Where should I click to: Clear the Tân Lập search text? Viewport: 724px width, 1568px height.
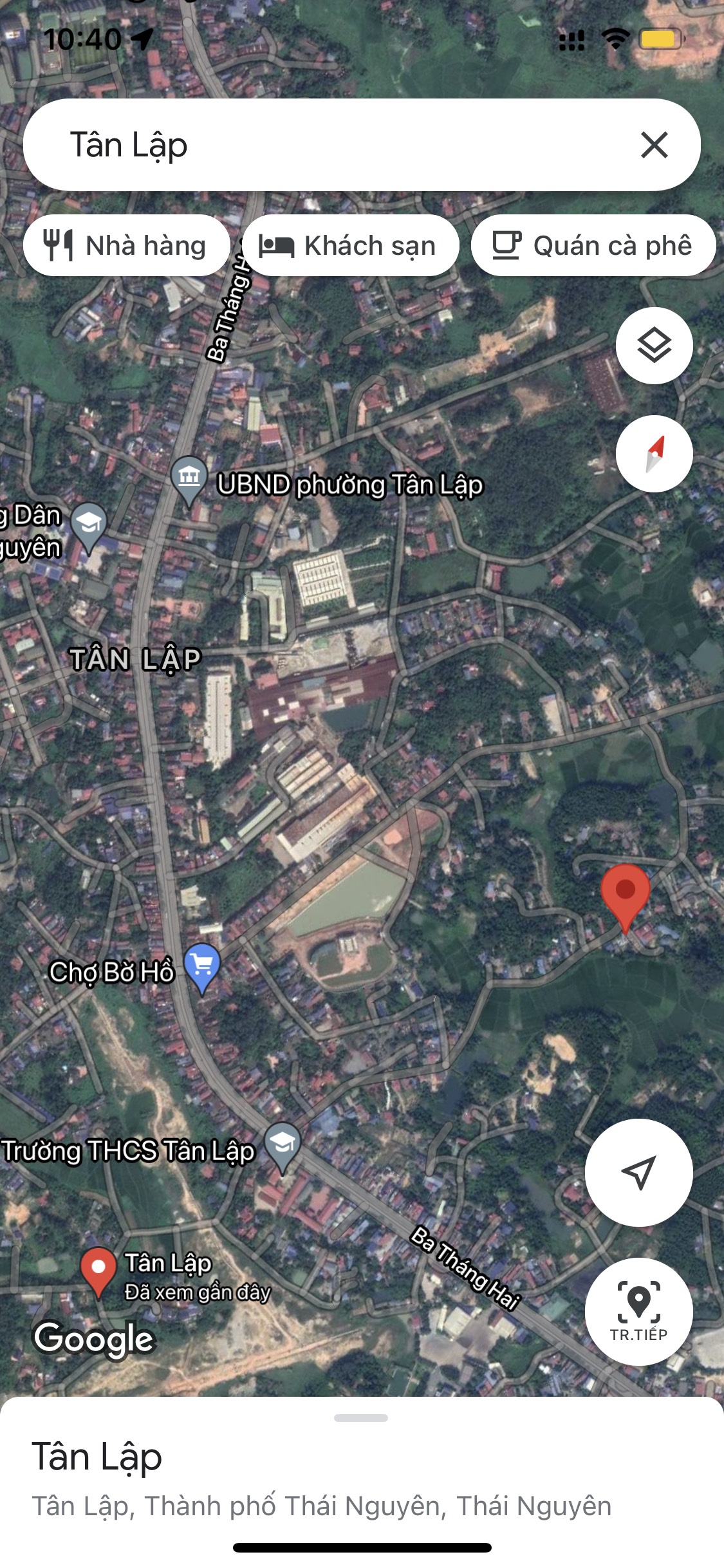tap(654, 145)
